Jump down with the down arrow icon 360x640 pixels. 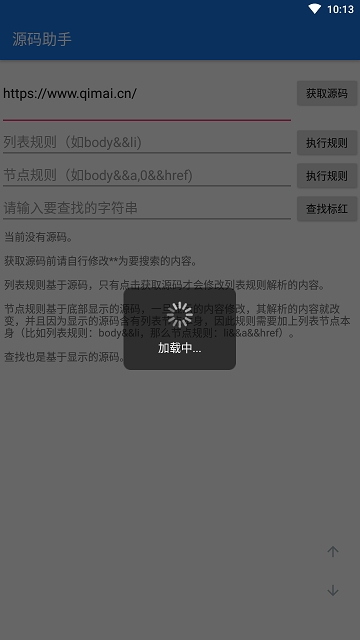(333, 591)
